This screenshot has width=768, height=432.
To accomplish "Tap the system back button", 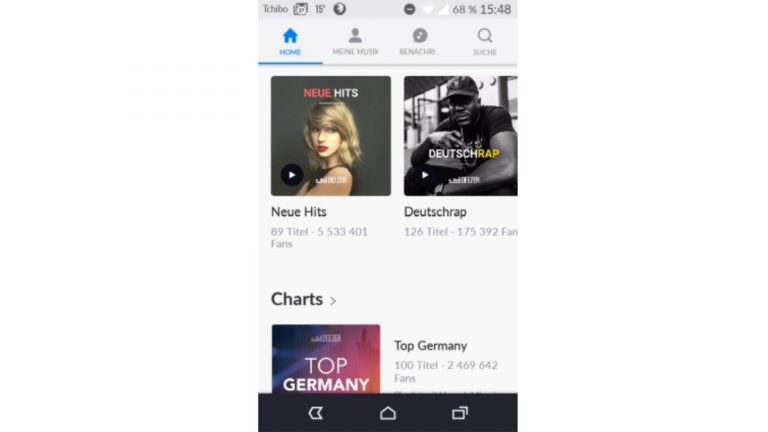I will point(316,413).
